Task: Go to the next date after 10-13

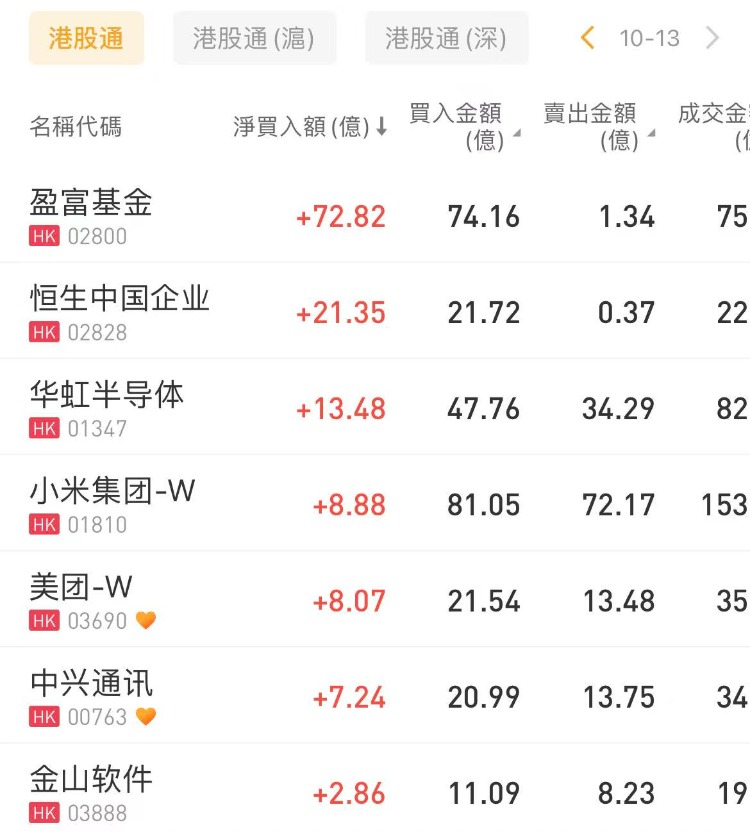Action: (712, 39)
